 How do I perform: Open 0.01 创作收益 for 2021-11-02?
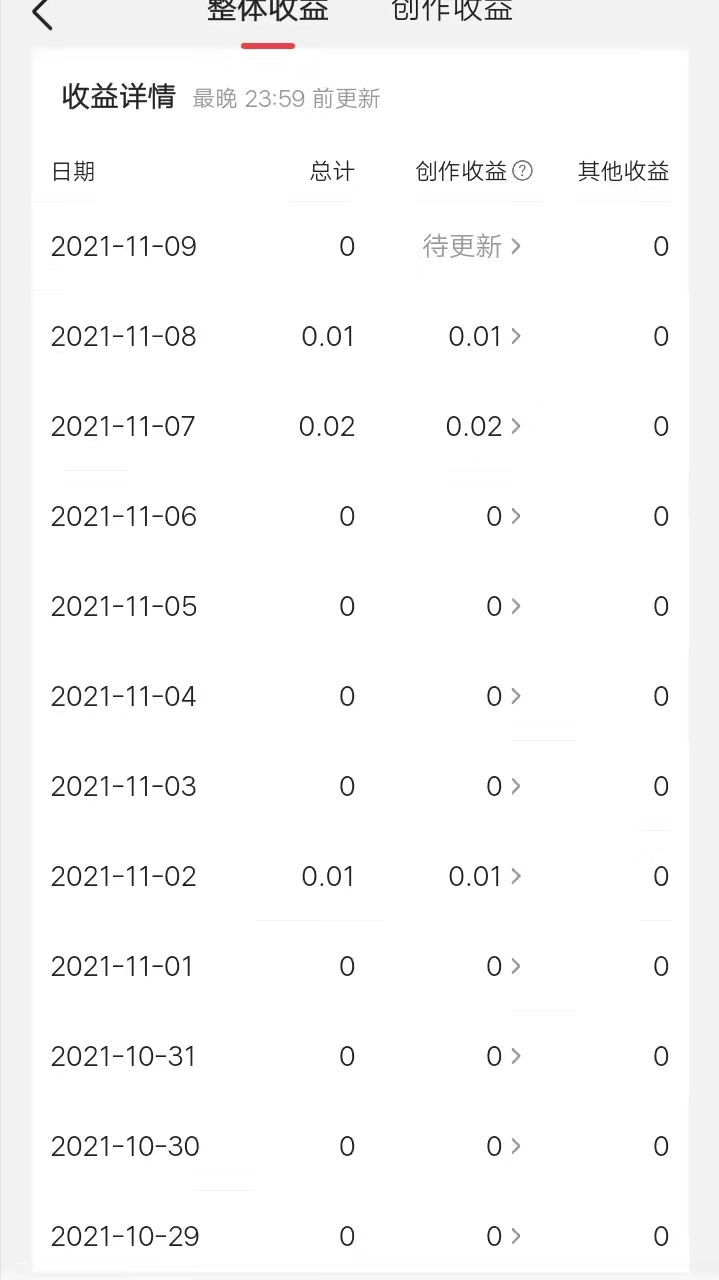484,876
